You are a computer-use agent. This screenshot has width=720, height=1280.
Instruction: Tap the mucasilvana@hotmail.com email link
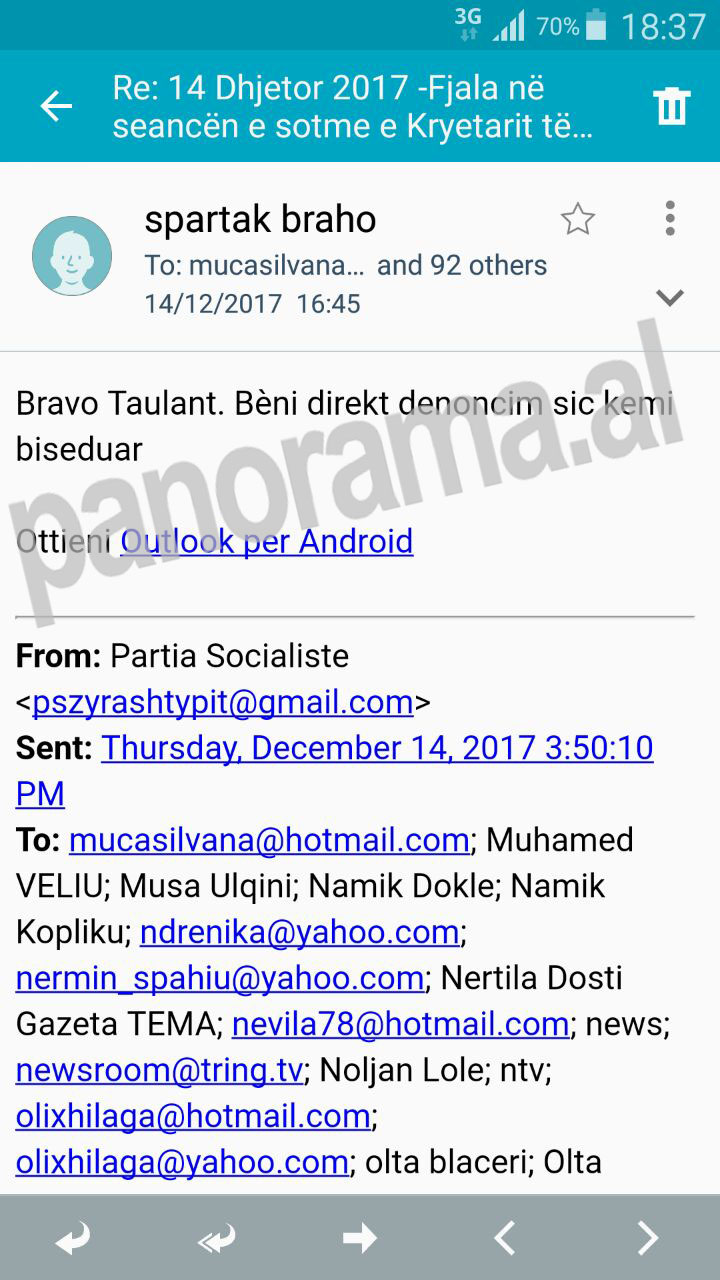pyautogui.click(x=269, y=839)
